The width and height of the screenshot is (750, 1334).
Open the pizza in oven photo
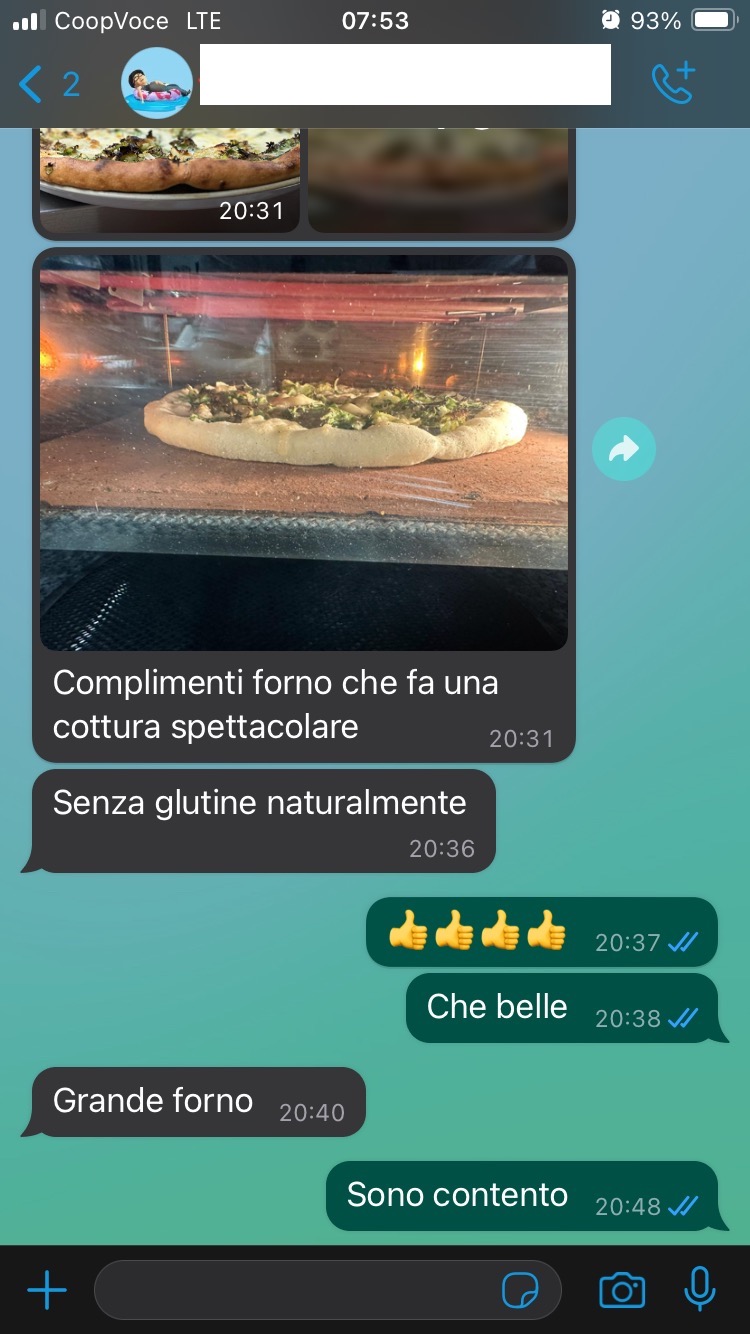pos(304,453)
